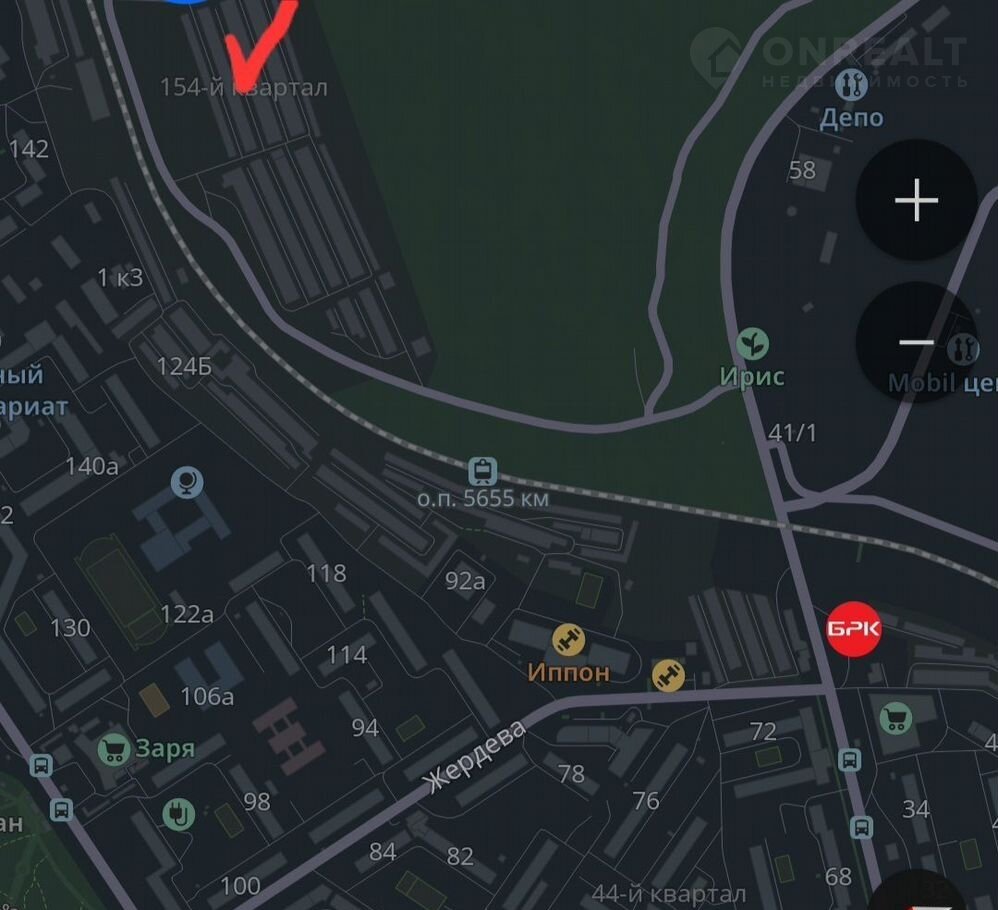Select the Ирис plant shop marker
998x910 pixels.
[x=753, y=345]
